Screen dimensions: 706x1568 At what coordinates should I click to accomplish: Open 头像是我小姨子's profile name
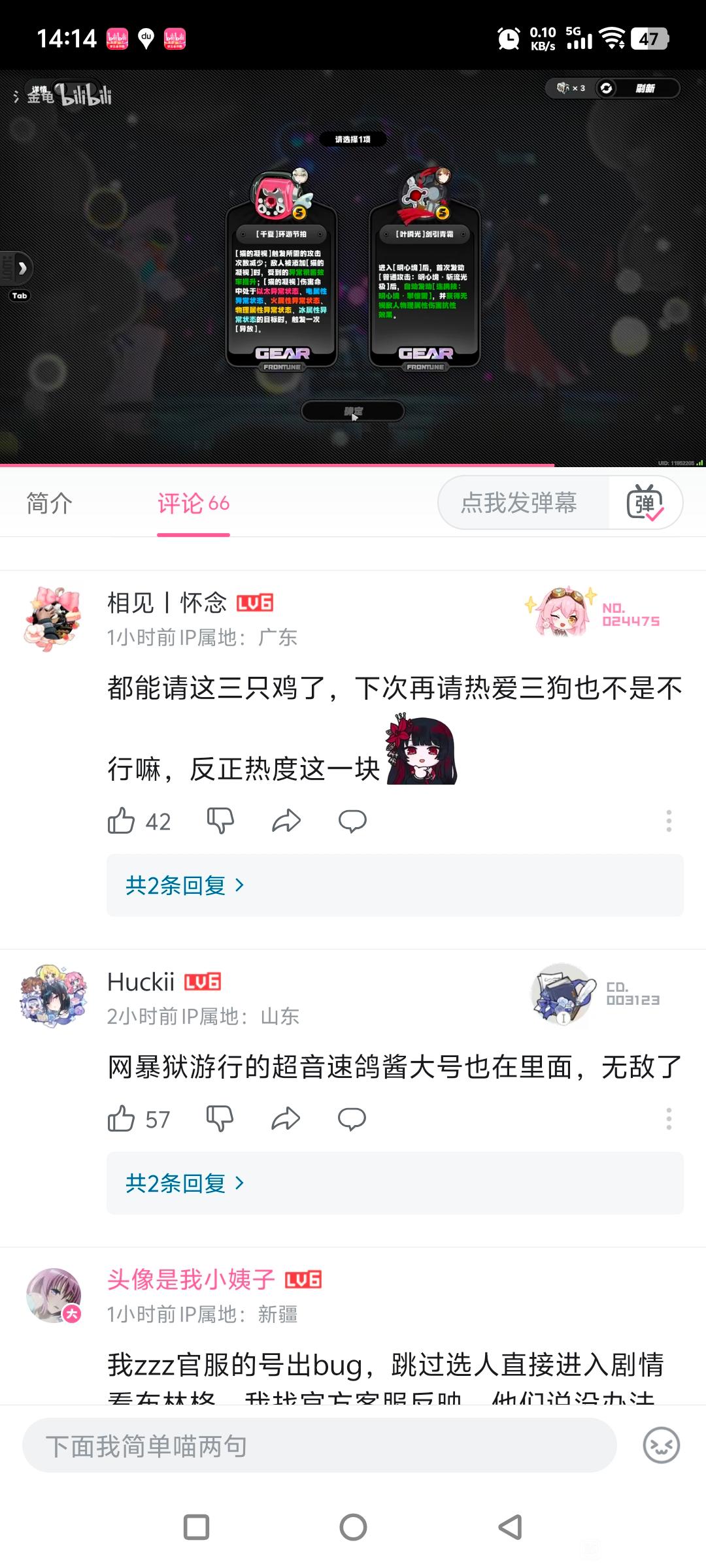191,1279
